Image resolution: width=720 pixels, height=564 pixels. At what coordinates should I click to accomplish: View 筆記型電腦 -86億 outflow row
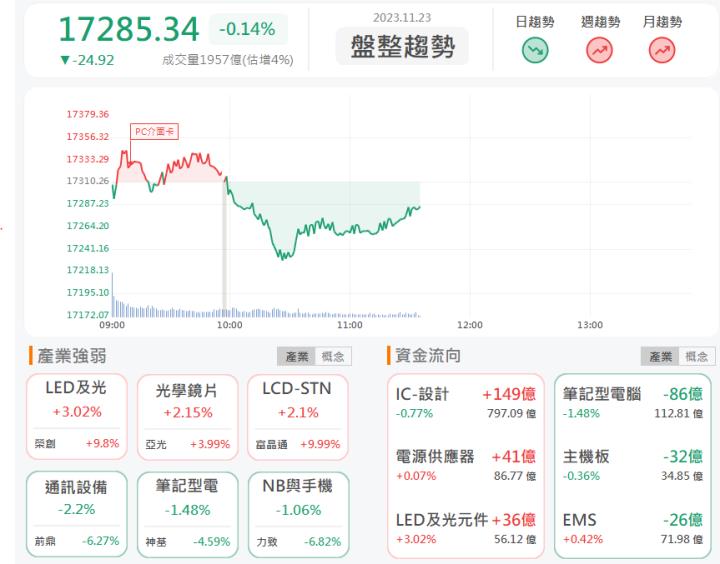coord(632,402)
